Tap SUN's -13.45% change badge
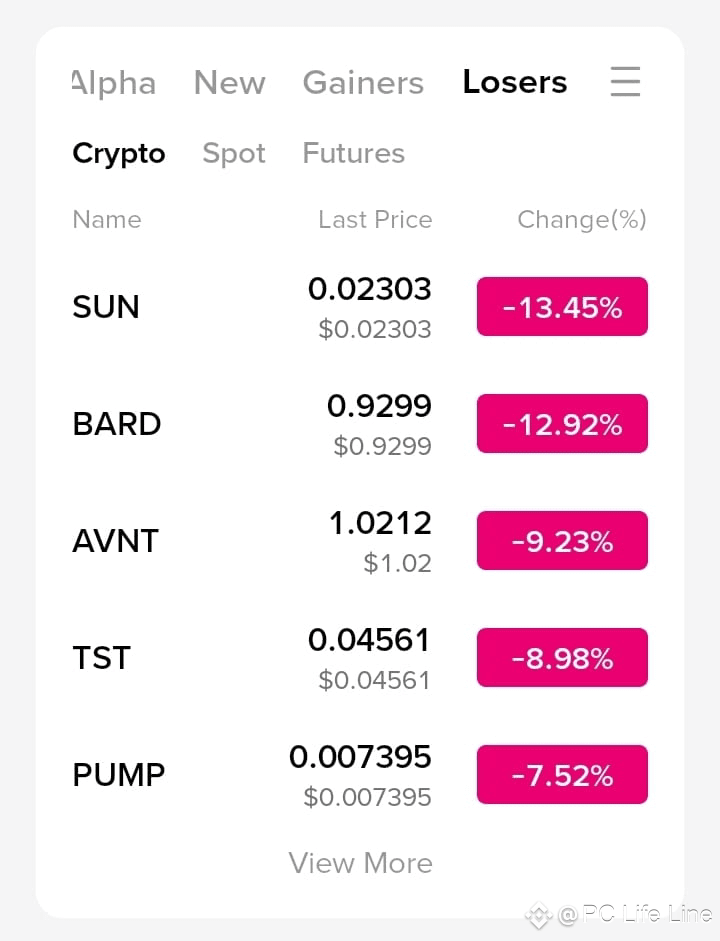This screenshot has width=720, height=941. pos(562,307)
